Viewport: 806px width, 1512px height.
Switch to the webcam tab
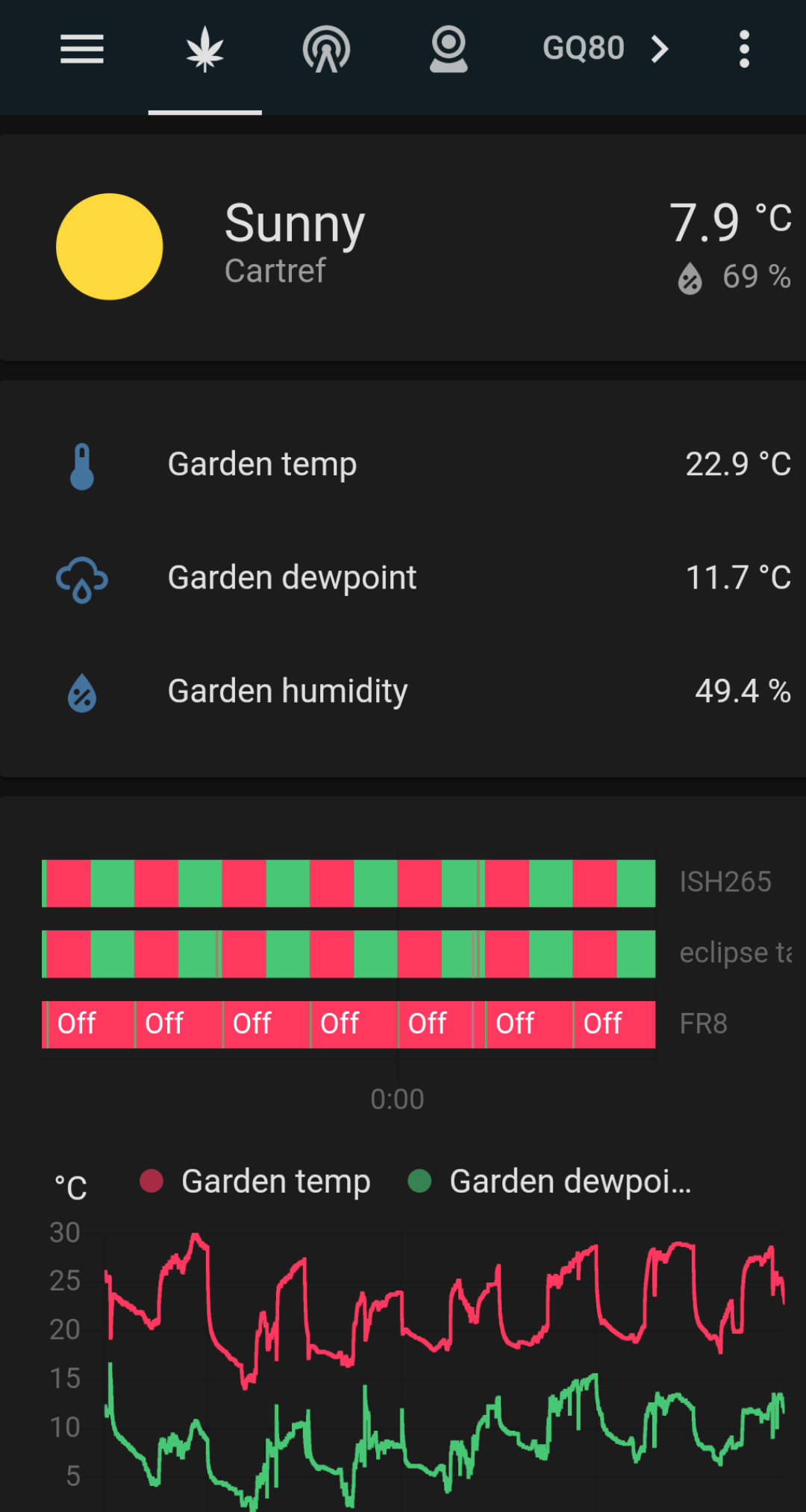click(449, 50)
